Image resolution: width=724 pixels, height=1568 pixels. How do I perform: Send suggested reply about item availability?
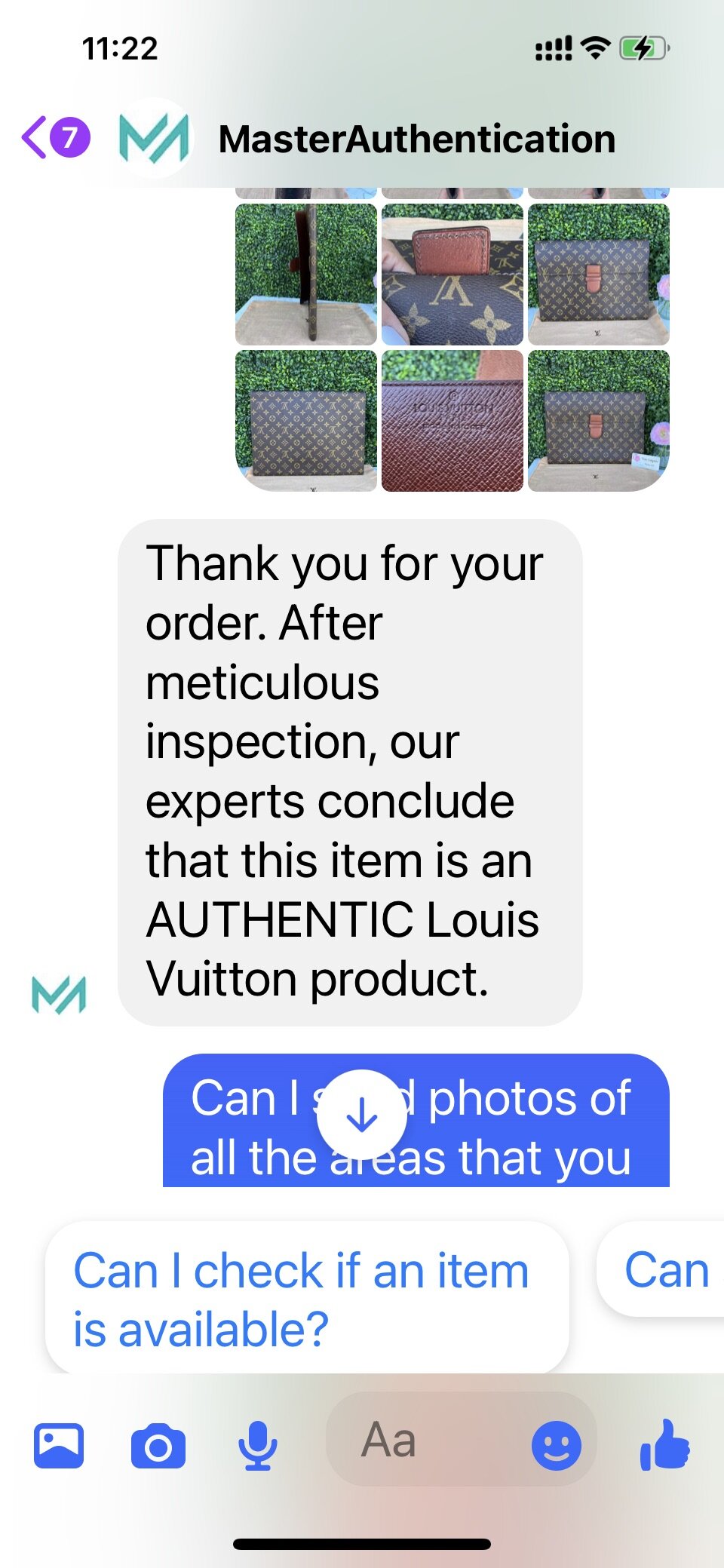[306, 1299]
